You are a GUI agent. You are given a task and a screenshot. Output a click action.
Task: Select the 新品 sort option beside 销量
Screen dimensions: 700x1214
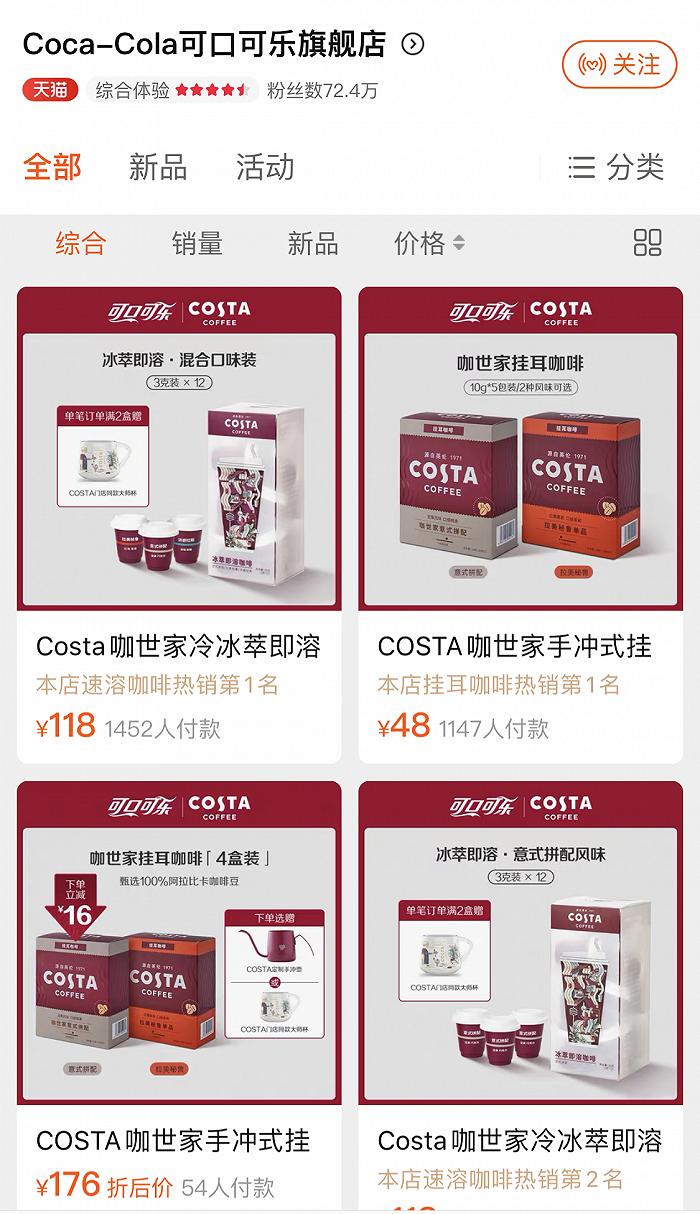pyautogui.click(x=313, y=243)
